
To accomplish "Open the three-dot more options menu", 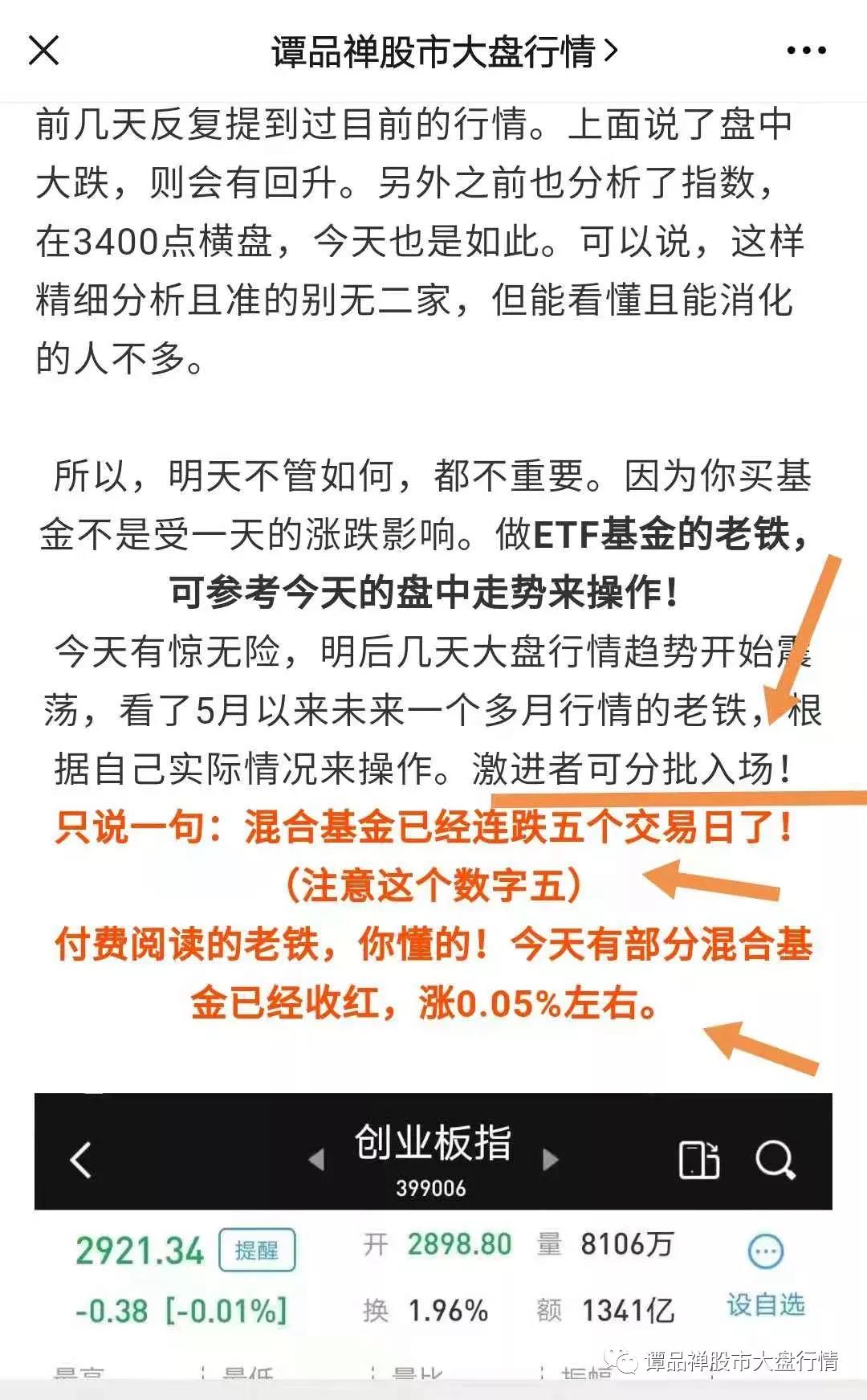I will (x=805, y=51).
